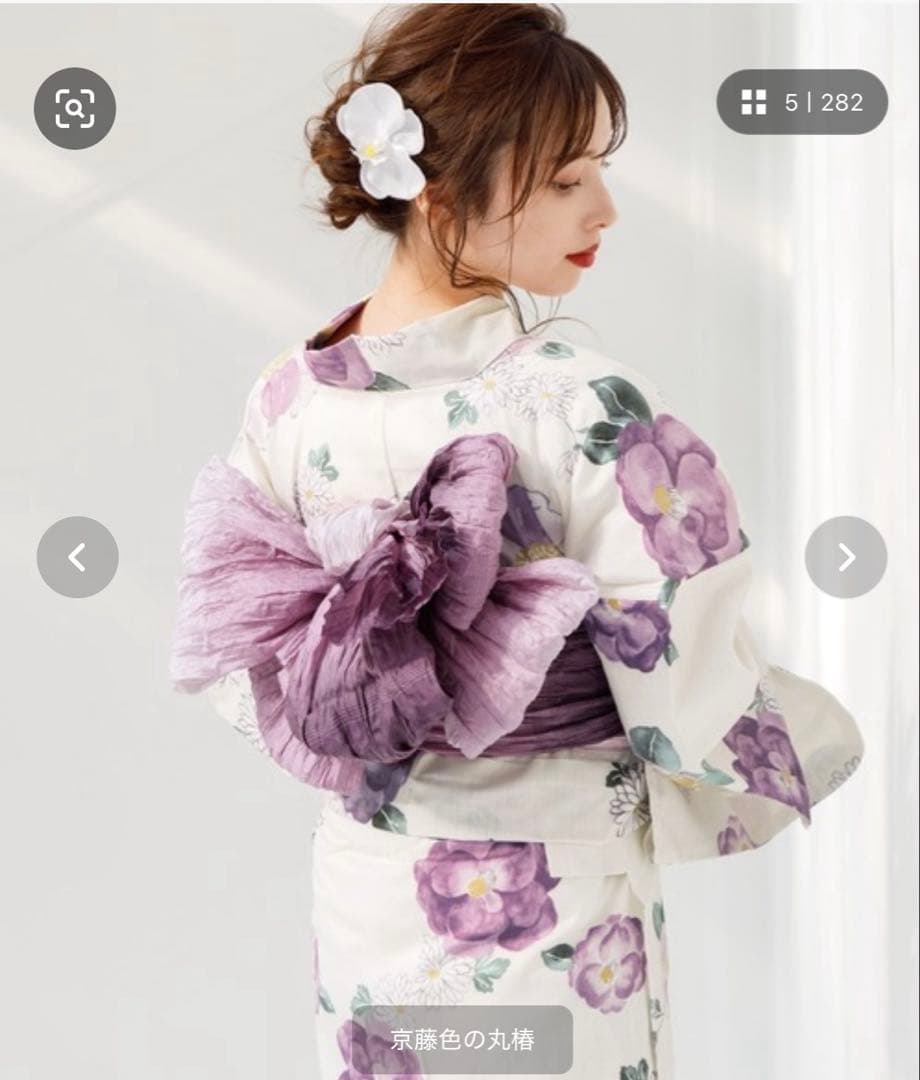920x1080 pixels.
Task: Go to previous product image
Action: [x=78, y=557]
